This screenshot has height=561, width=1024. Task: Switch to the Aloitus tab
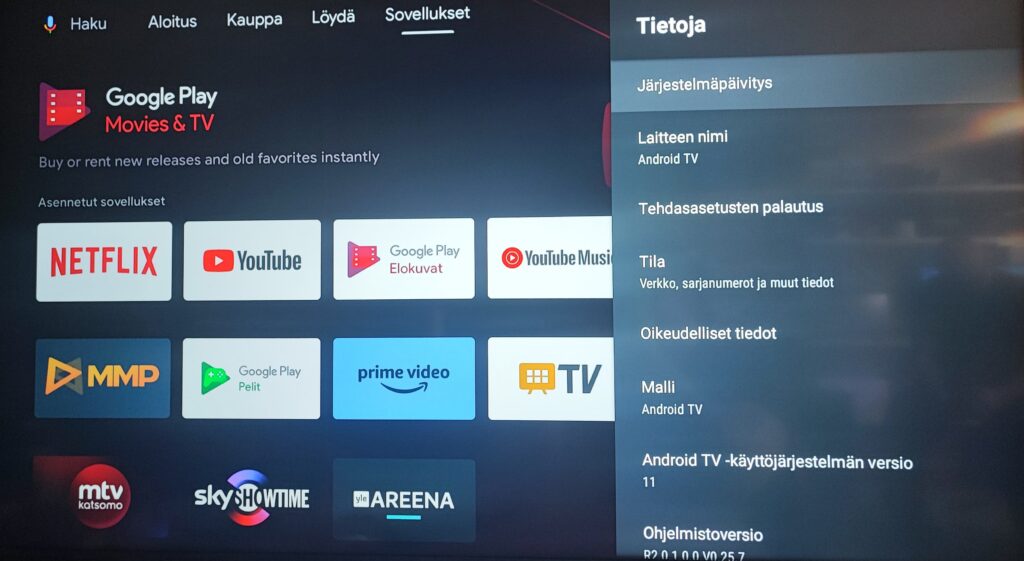pos(172,21)
